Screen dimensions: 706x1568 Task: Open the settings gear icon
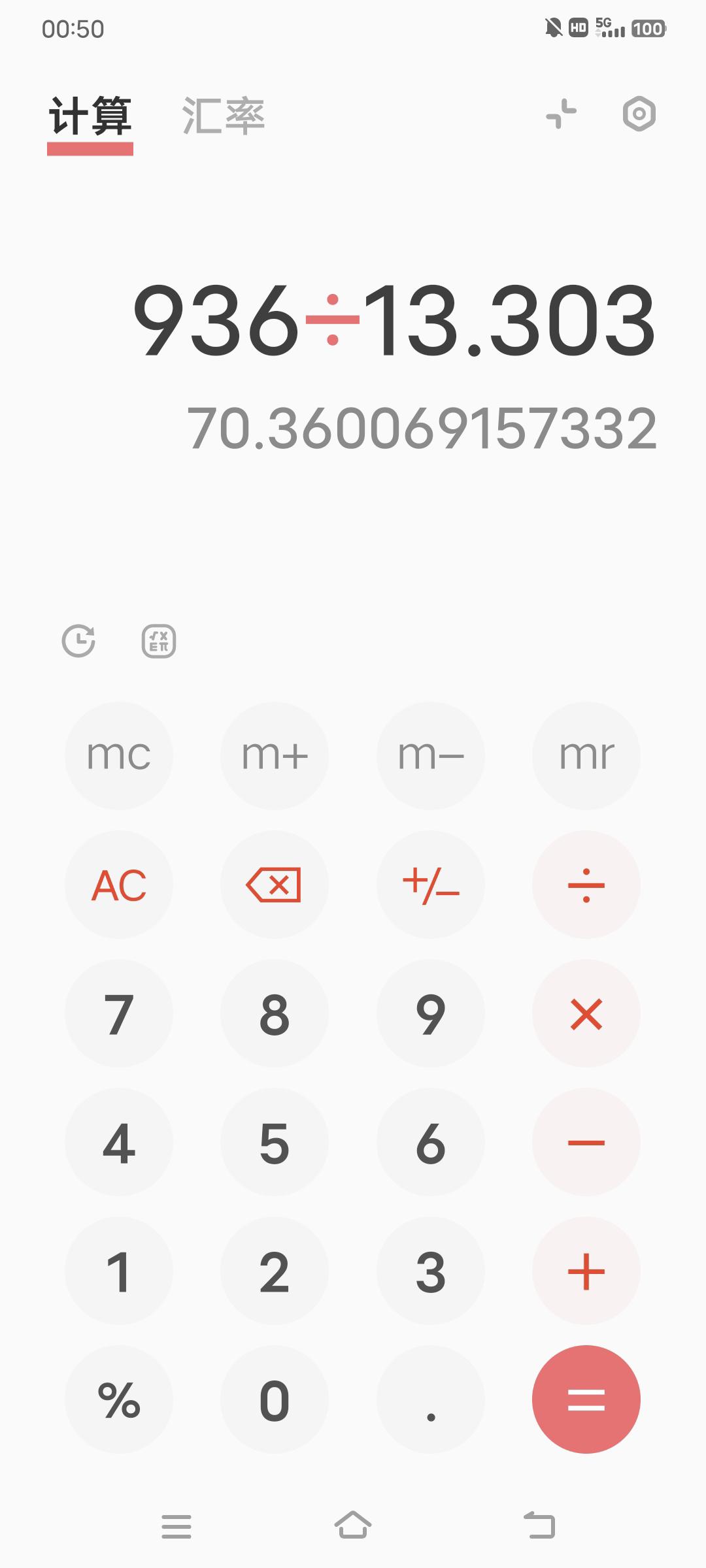click(x=639, y=114)
